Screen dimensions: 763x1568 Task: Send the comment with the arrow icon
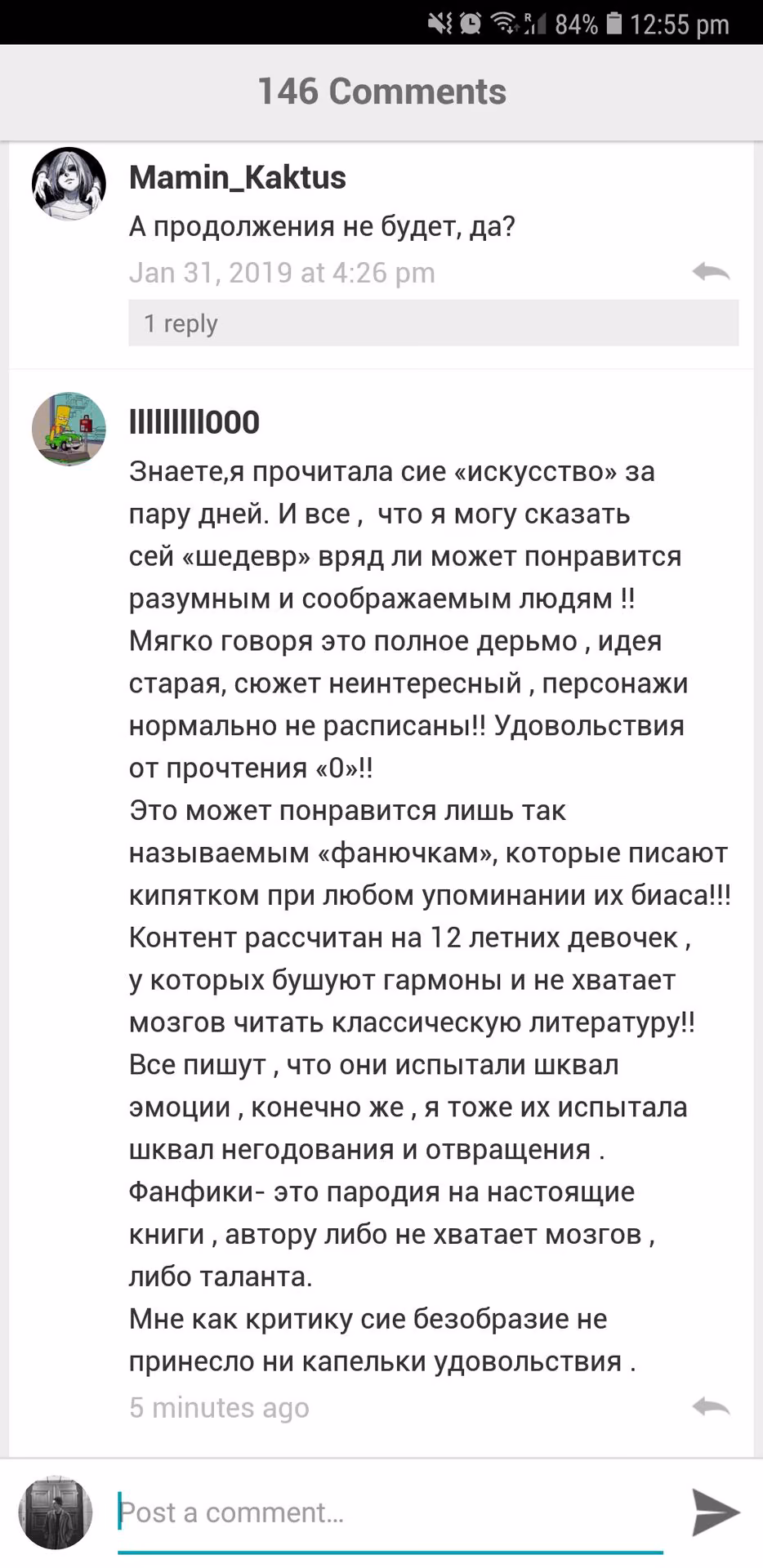(716, 1512)
